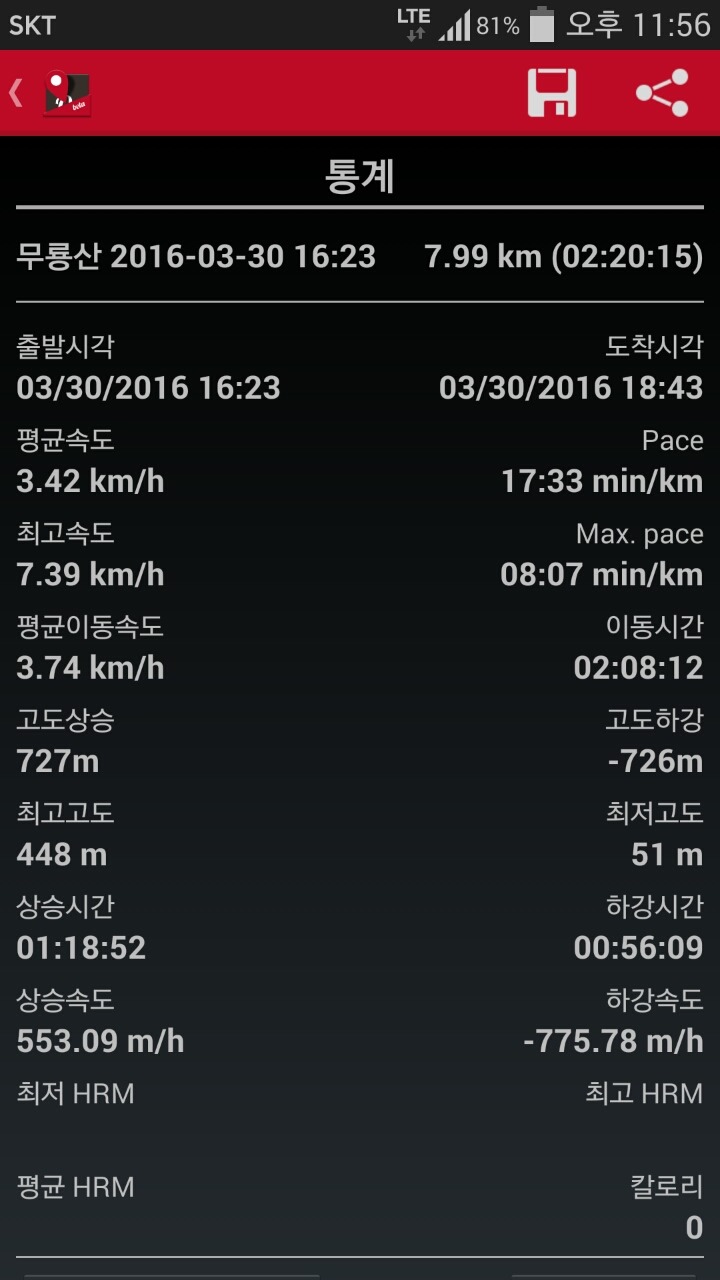720x1280 pixels.
Task: Save the track with the floppy disk icon
Action: coord(552,94)
